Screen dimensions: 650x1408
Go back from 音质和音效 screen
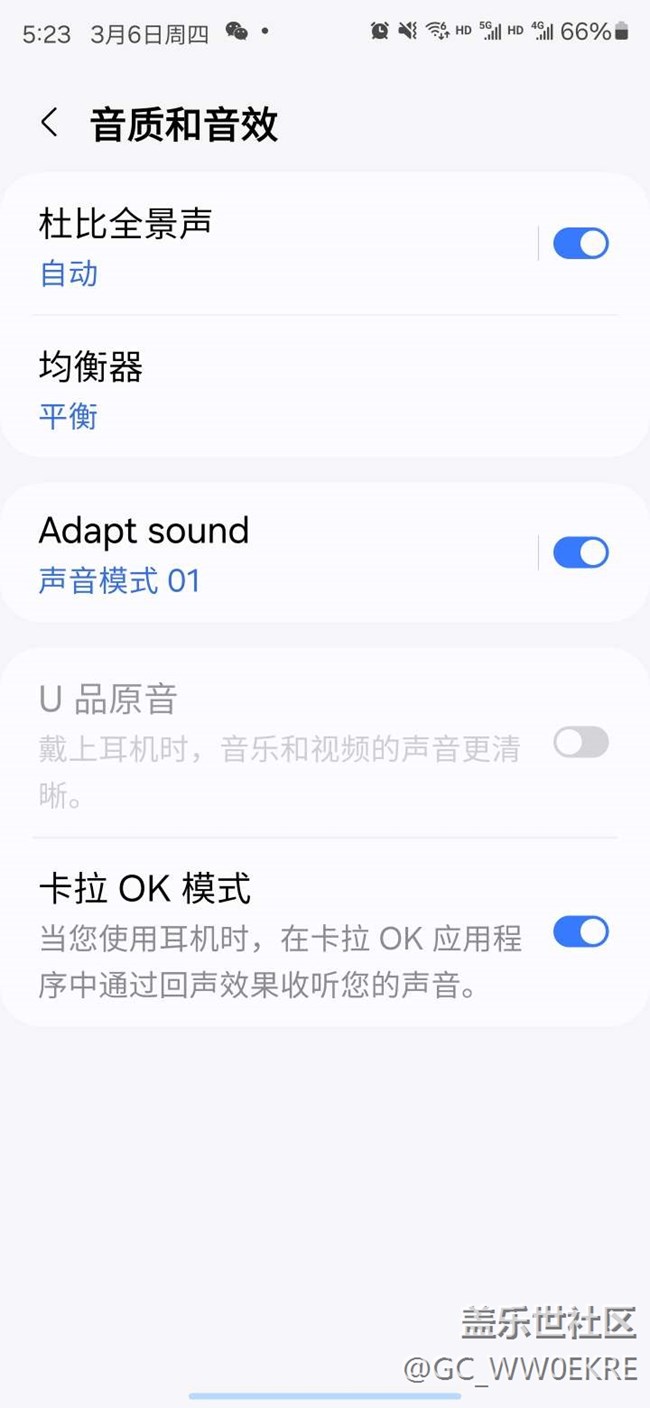pyautogui.click(x=49, y=124)
